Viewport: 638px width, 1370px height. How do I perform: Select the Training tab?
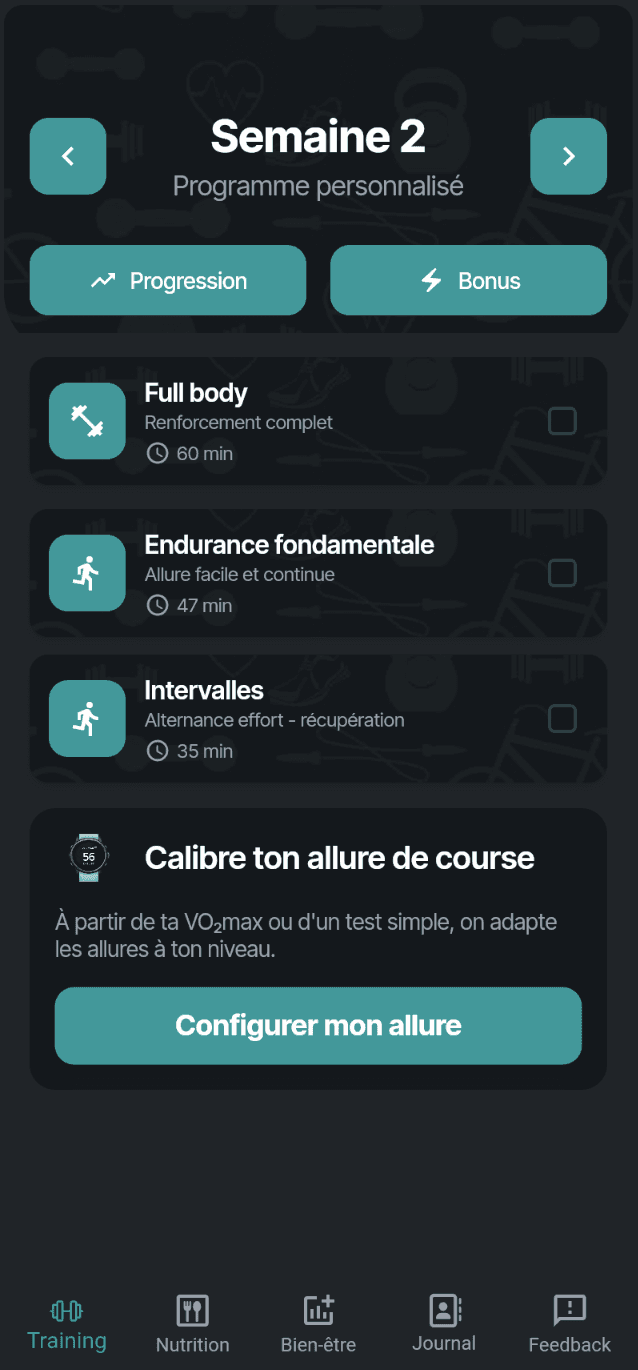click(x=67, y=1324)
